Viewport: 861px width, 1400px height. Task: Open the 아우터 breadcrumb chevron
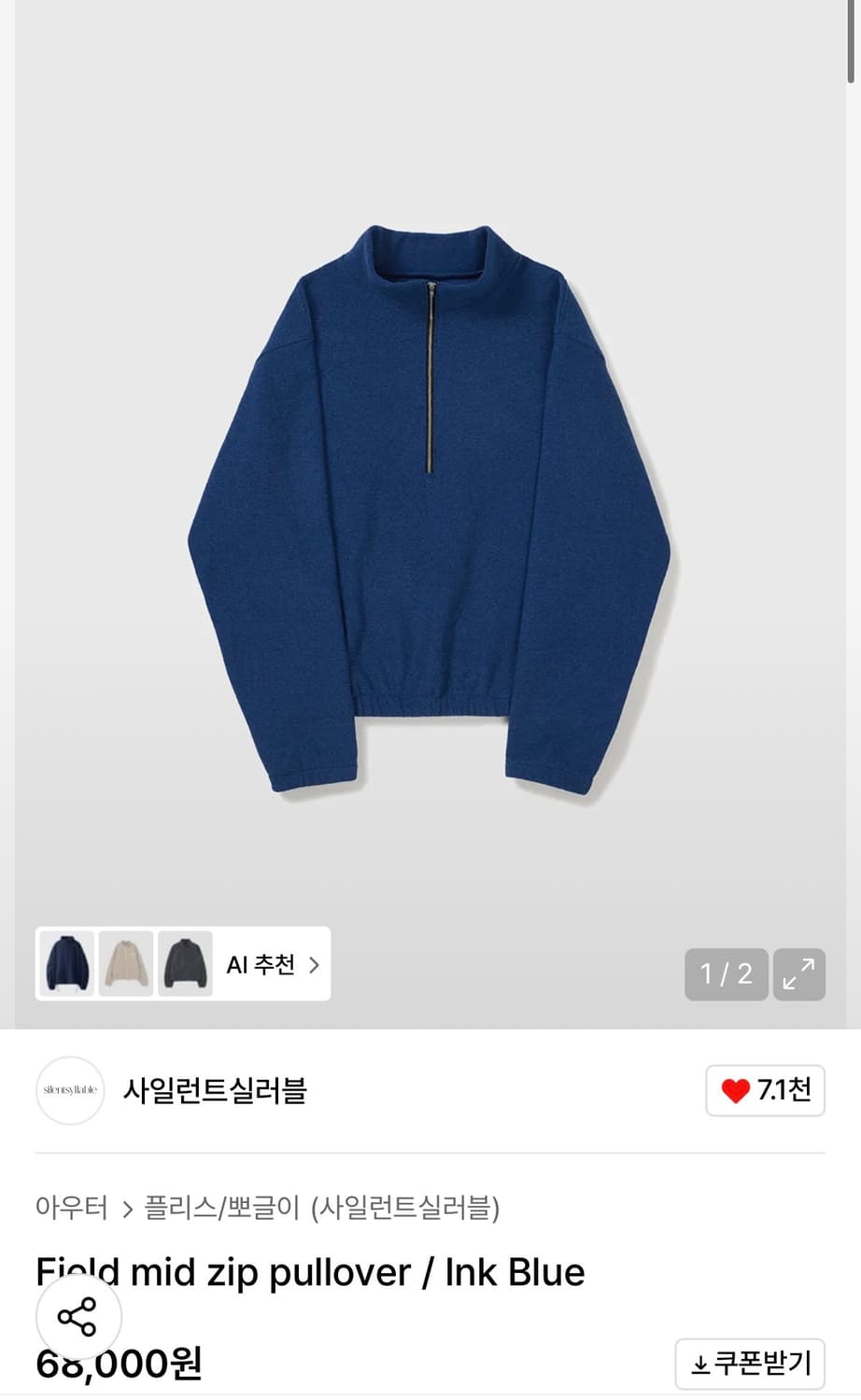[x=126, y=1209]
